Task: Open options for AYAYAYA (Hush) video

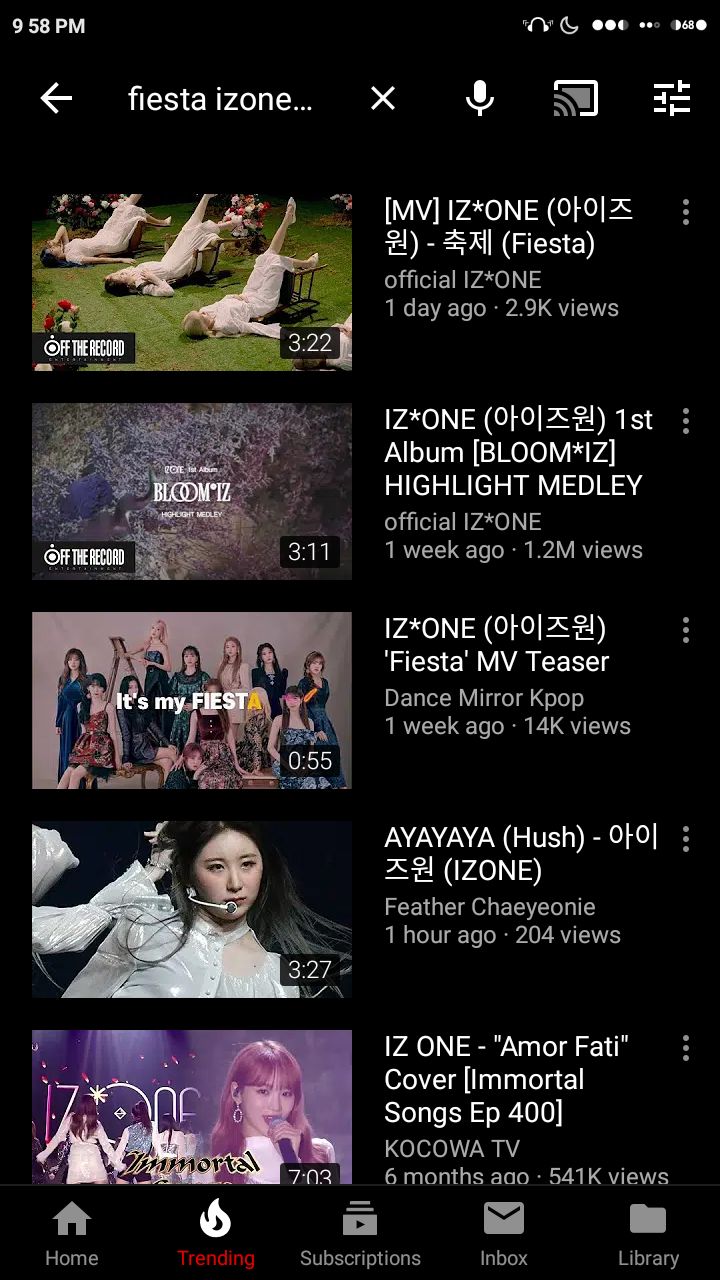Action: 685,839
